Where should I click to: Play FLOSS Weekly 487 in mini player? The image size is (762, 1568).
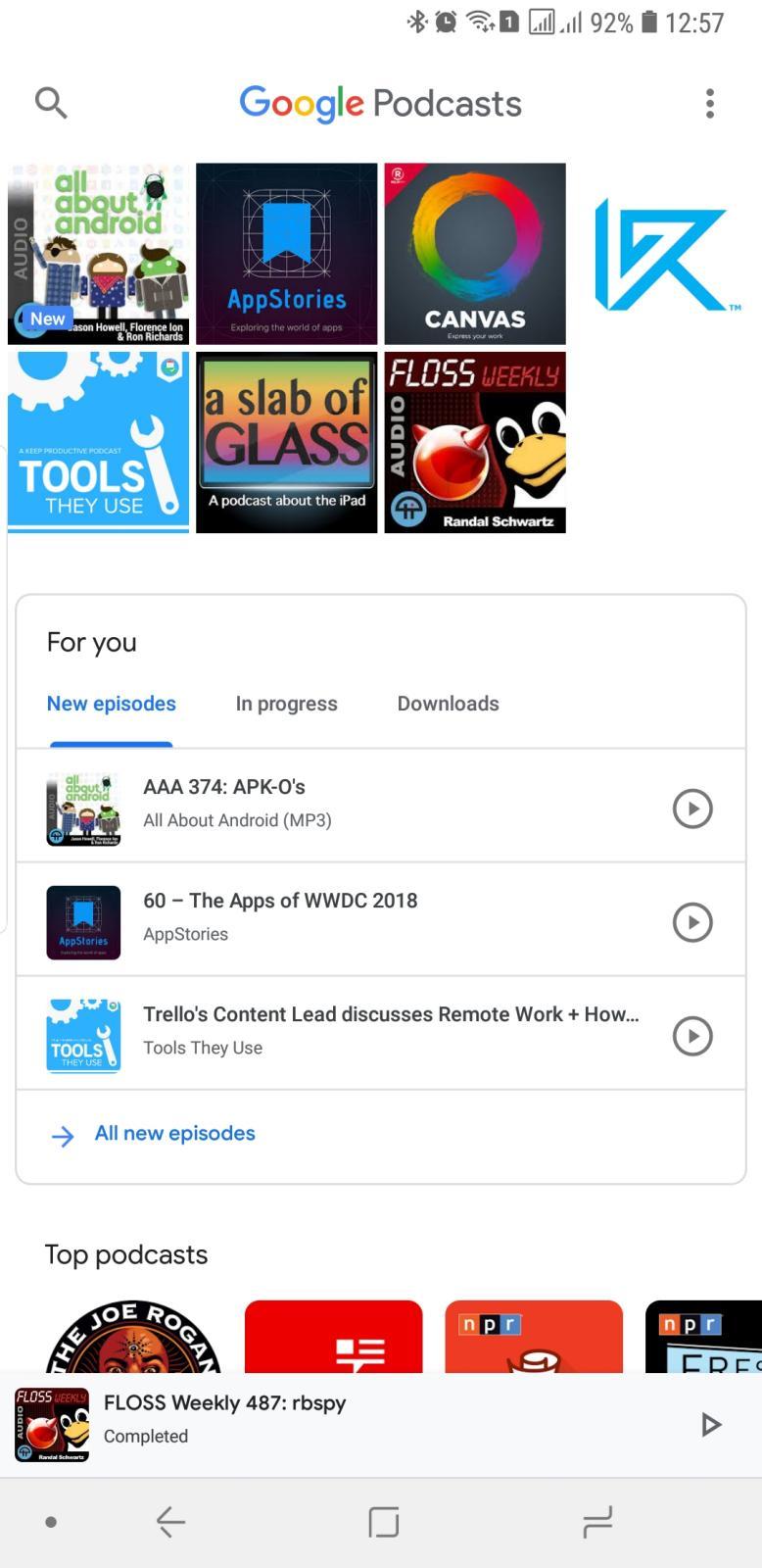(x=712, y=1424)
